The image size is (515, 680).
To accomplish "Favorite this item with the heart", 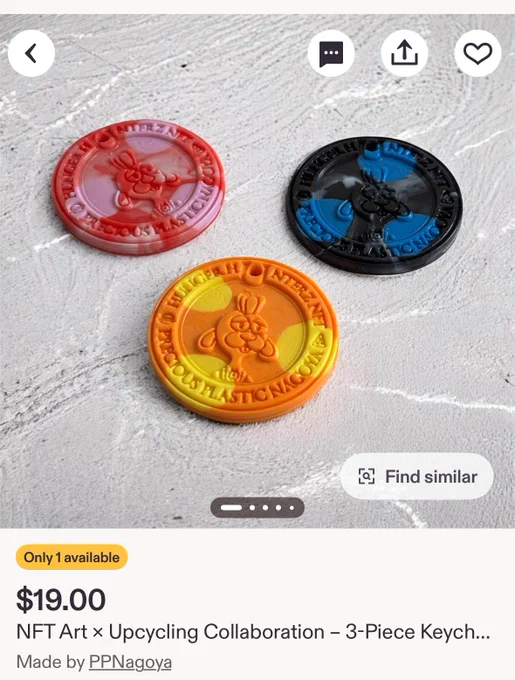I will tap(478, 53).
